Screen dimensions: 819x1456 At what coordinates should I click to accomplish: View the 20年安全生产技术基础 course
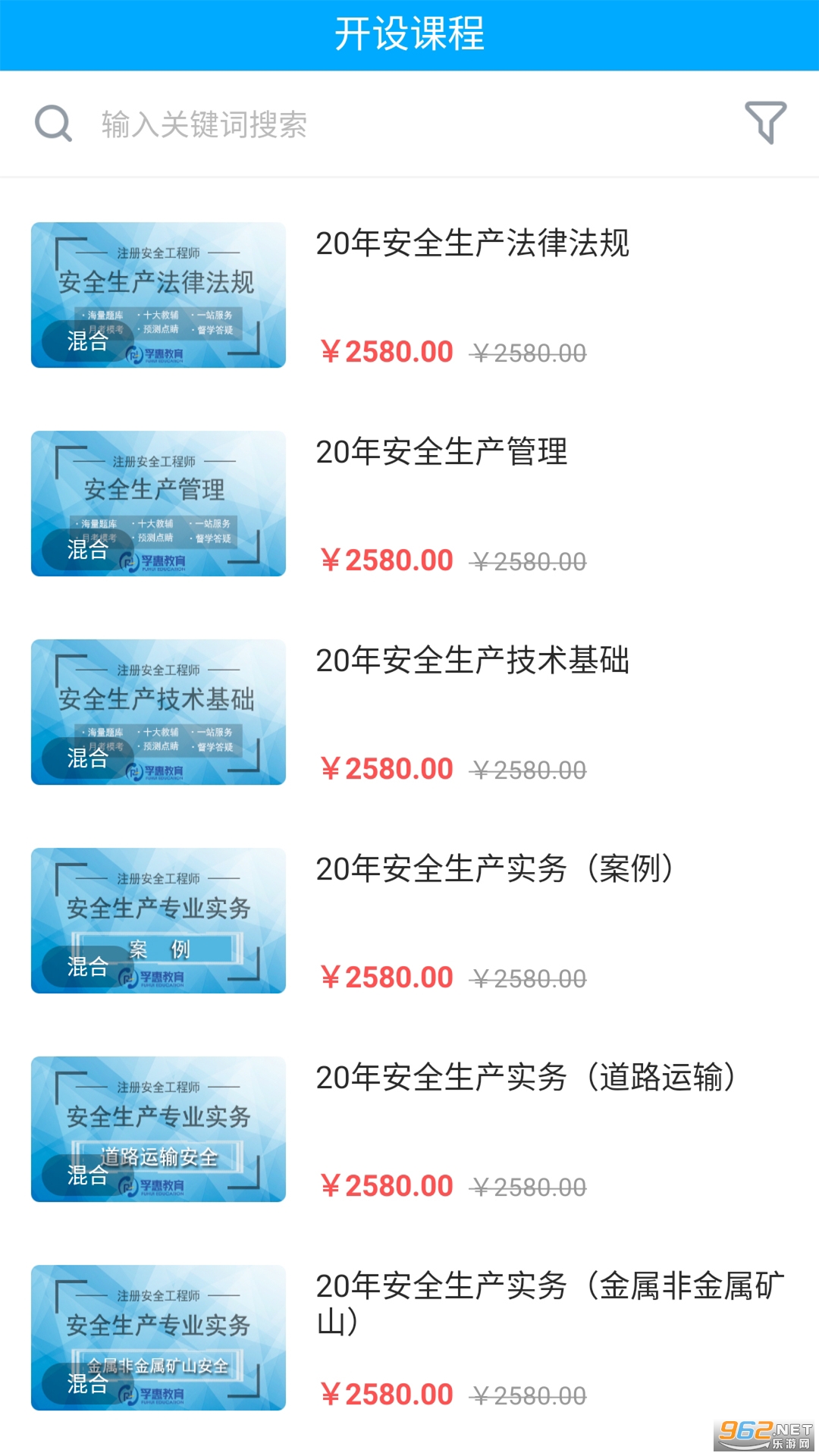[x=472, y=661]
